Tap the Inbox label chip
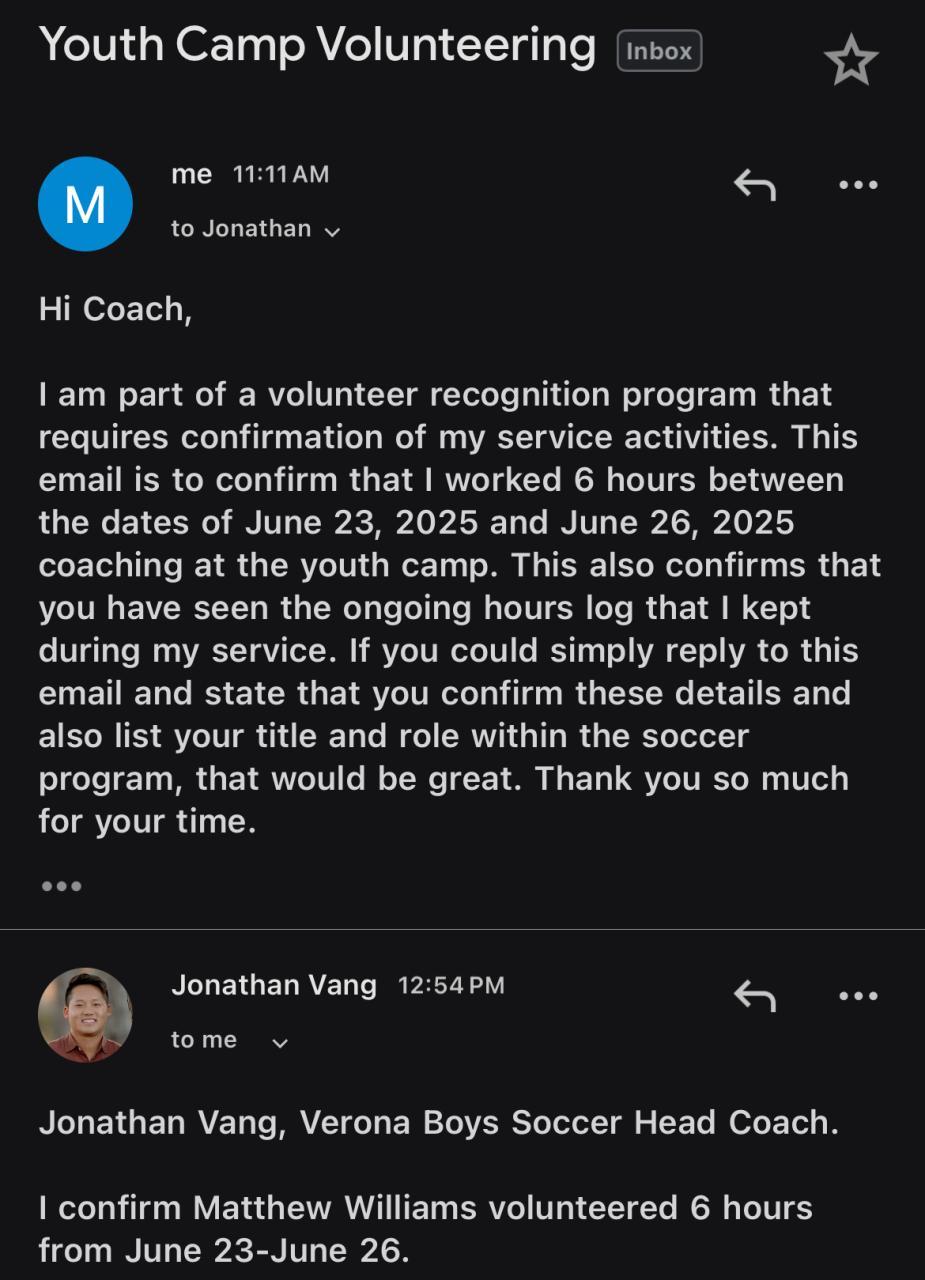925x1280 pixels. click(x=659, y=51)
